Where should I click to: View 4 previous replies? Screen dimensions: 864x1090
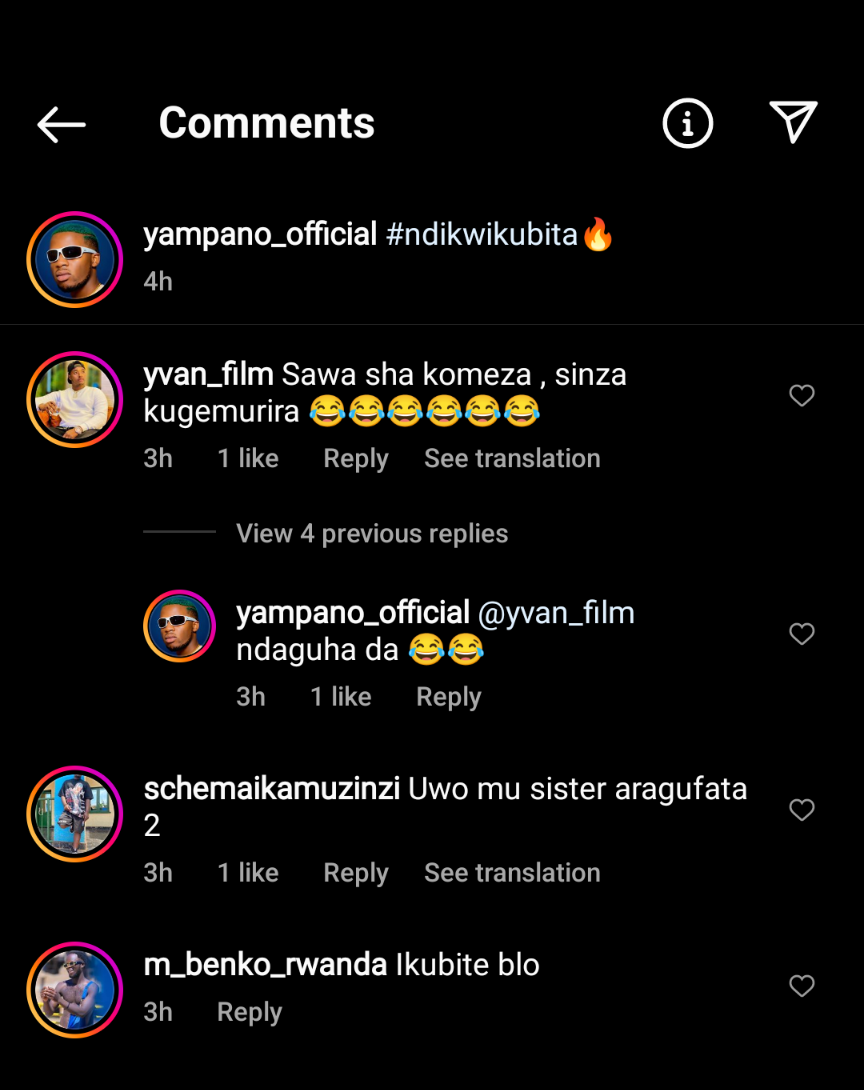tap(371, 534)
